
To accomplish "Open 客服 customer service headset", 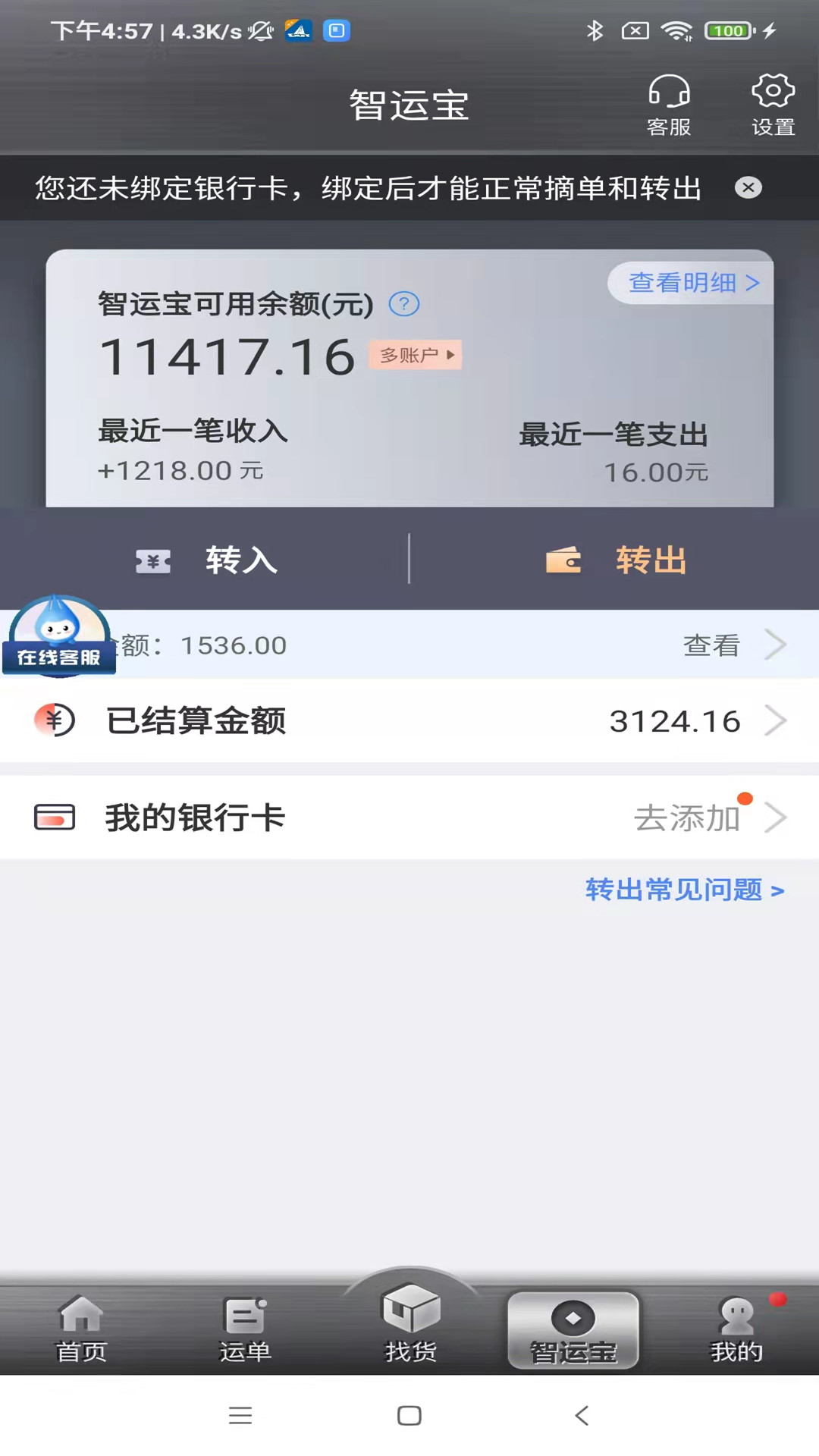I will pyautogui.click(x=669, y=105).
